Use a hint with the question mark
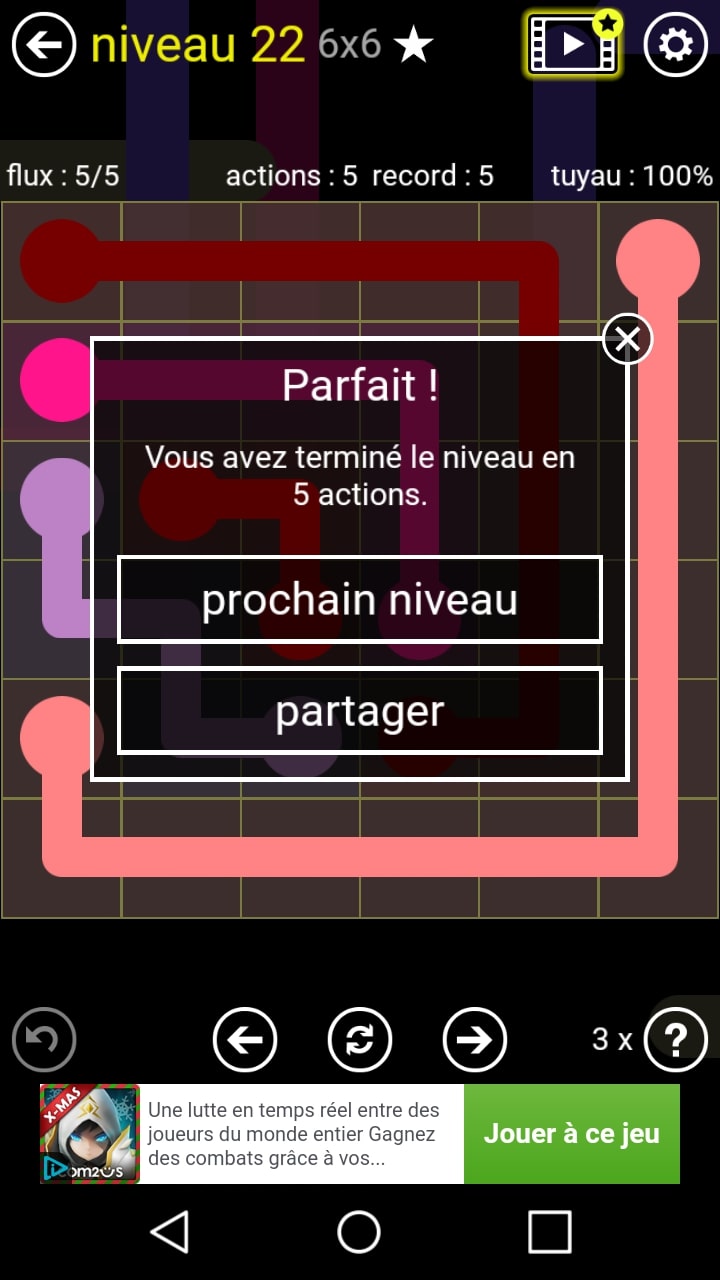 pyautogui.click(x=675, y=1040)
